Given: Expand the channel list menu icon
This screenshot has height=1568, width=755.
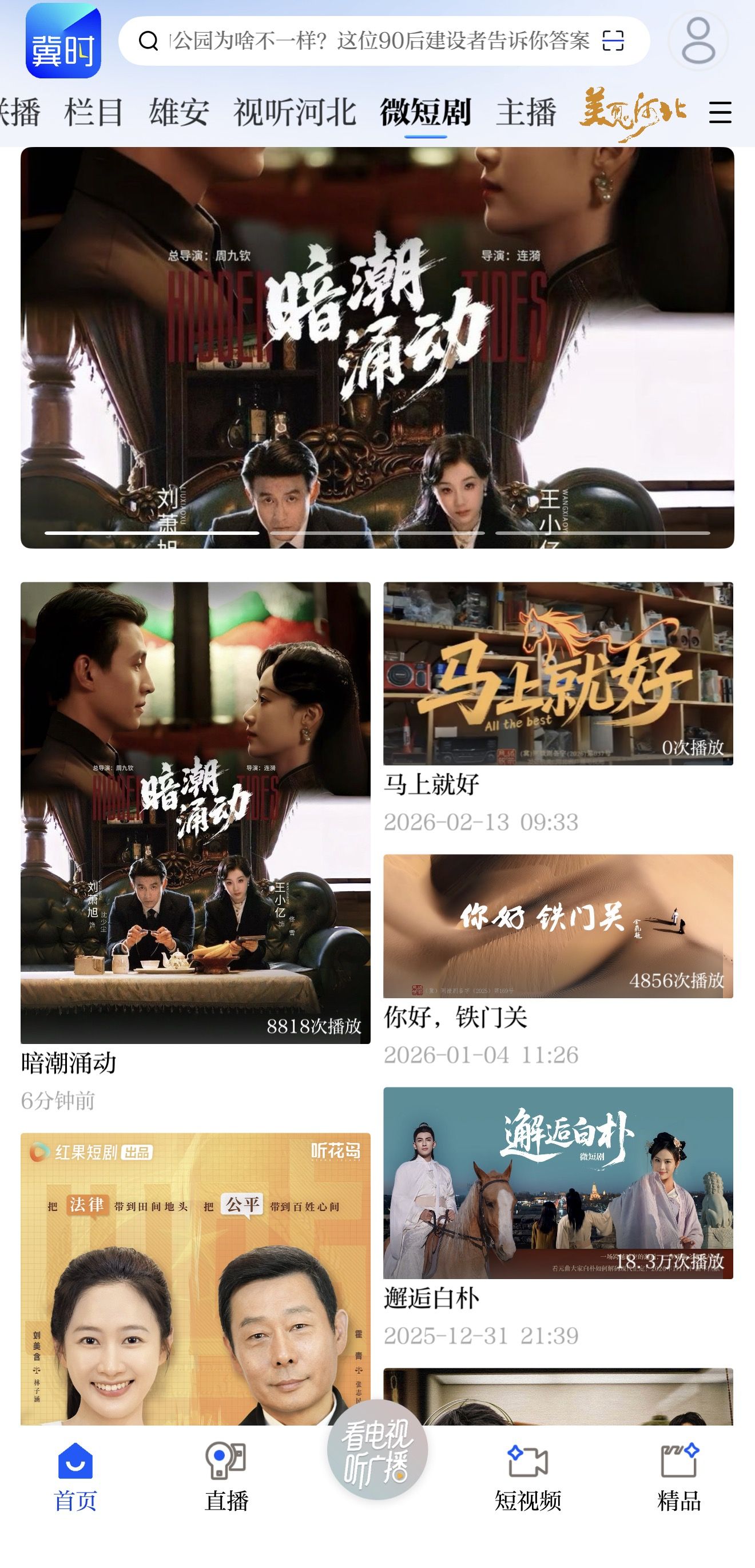Looking at the screenshot, I should click(x=720, y=113).
